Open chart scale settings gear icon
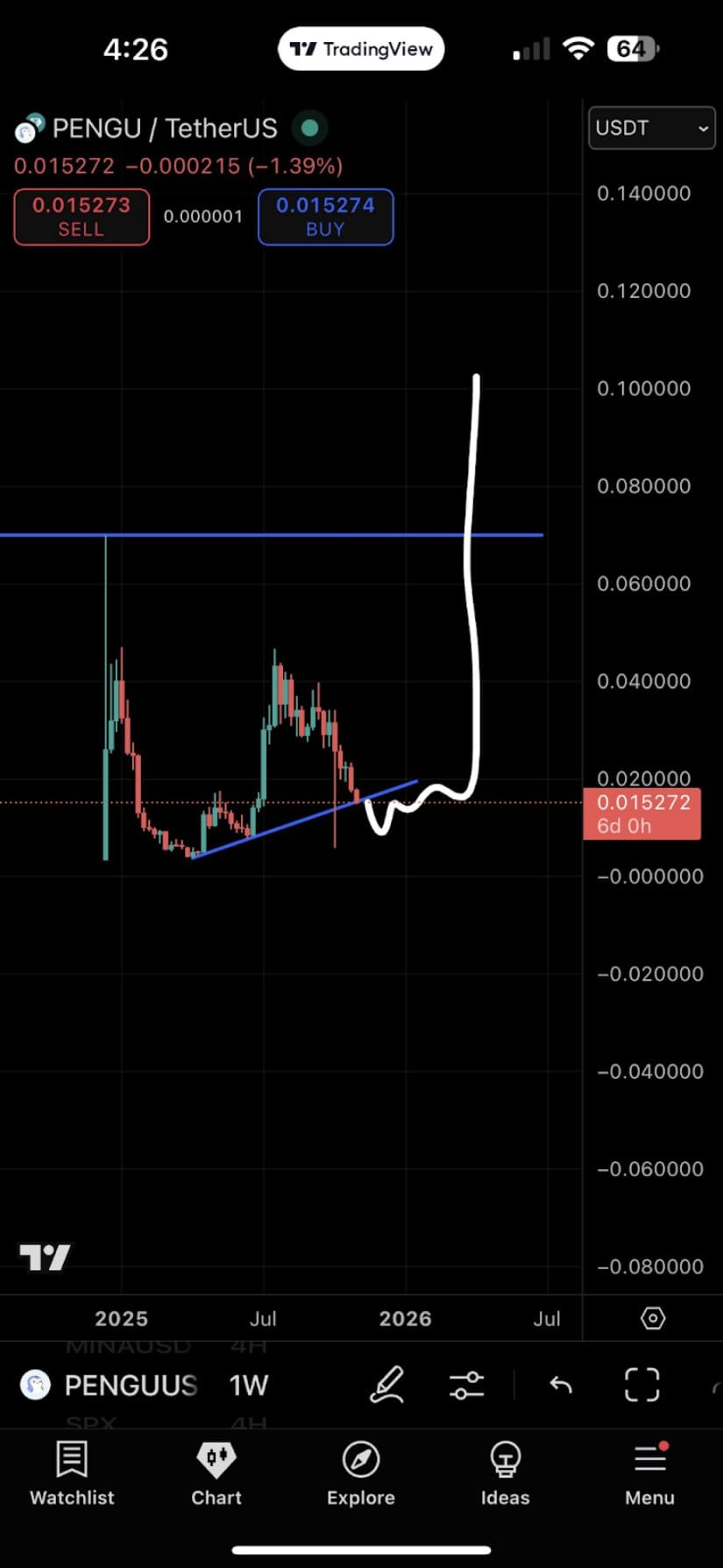723x1568 pixels. click(x=653, y=1318)
